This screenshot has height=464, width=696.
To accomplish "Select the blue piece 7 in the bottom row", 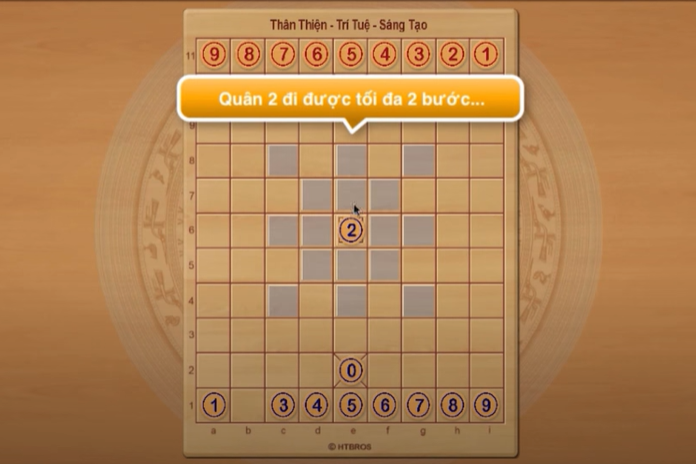I will click(x=419, y=405).
